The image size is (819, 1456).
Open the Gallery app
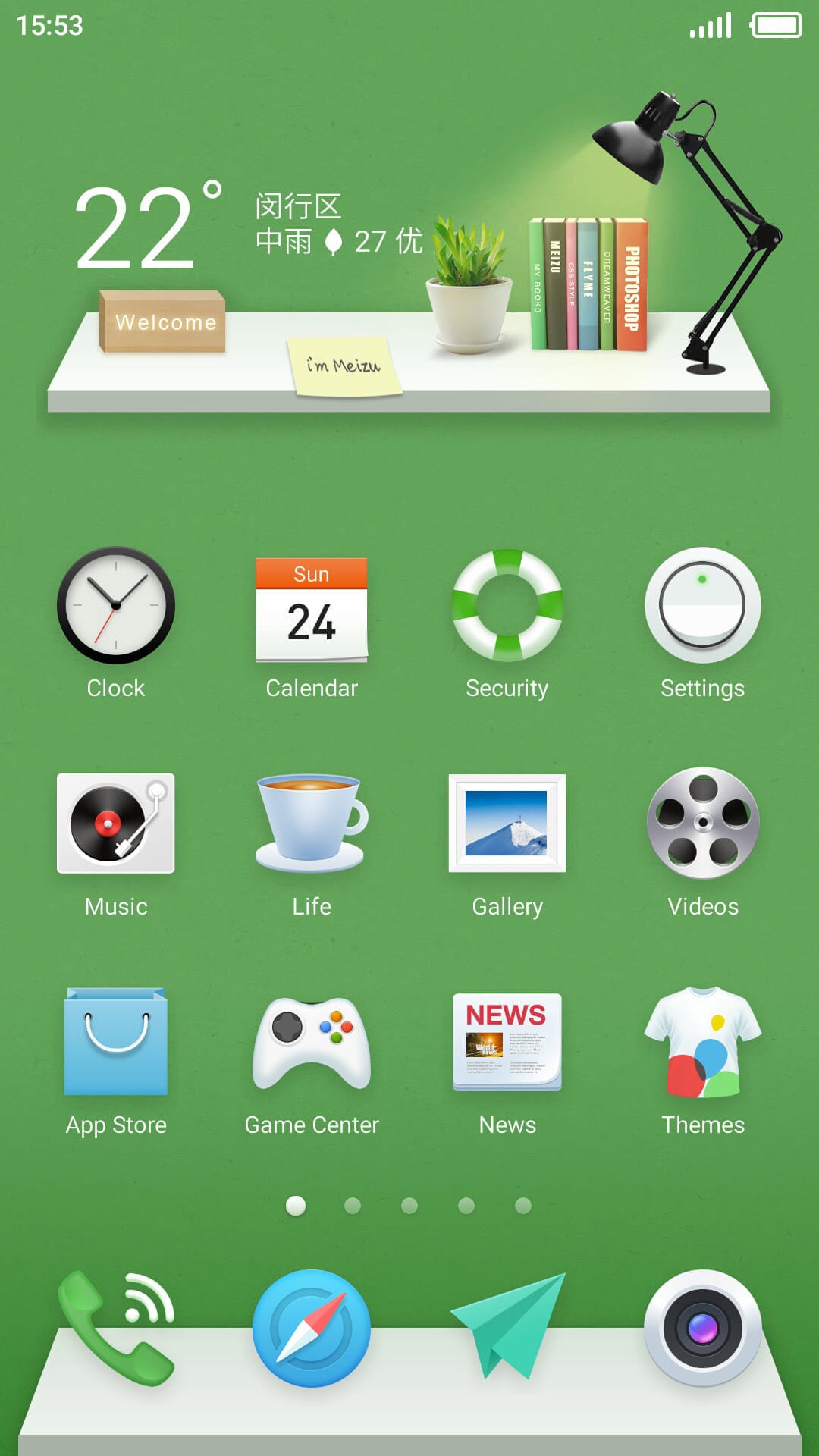507,824
